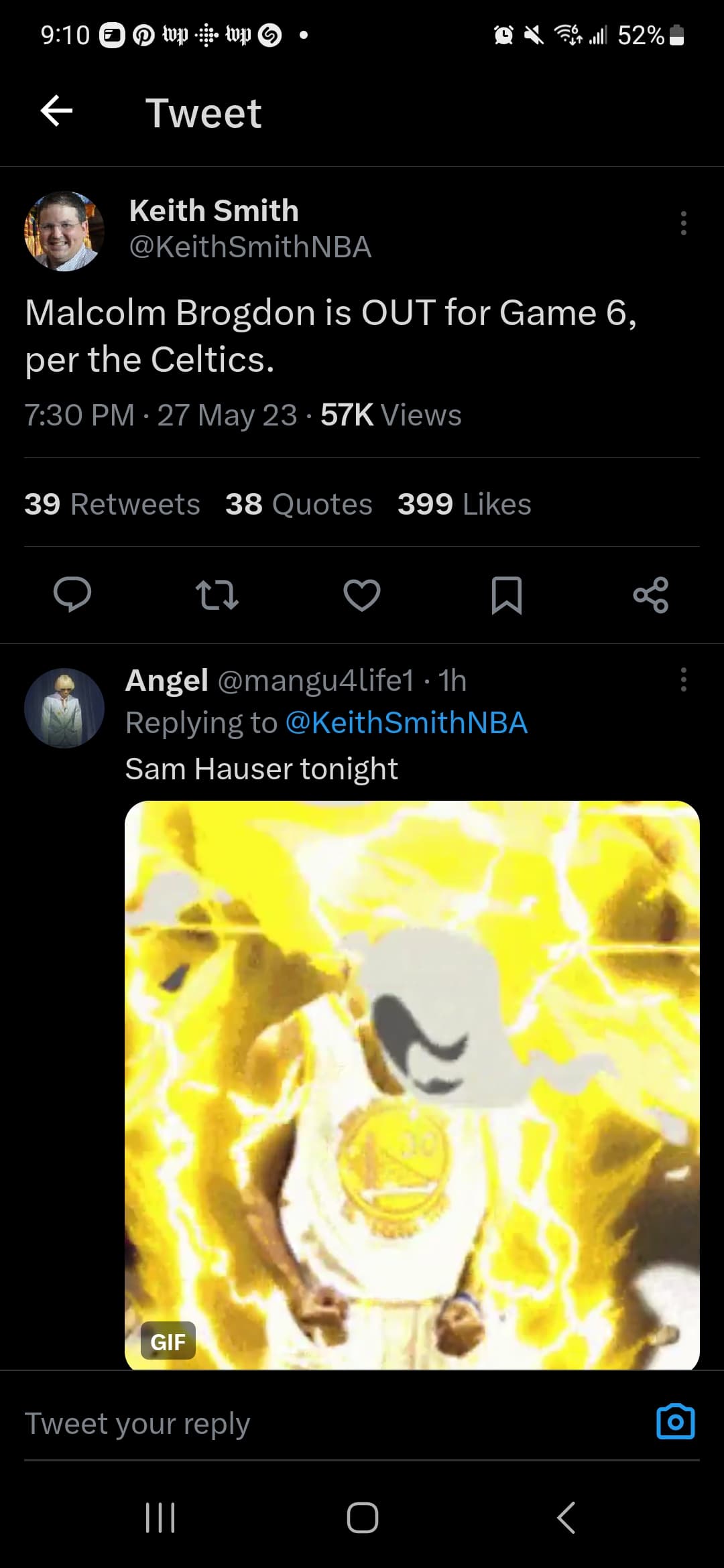Open overflow menu on Keith Smith's tweet
Image resolution: width=724 pixels, height=1568 pixels.
click(x=683, y=223)
